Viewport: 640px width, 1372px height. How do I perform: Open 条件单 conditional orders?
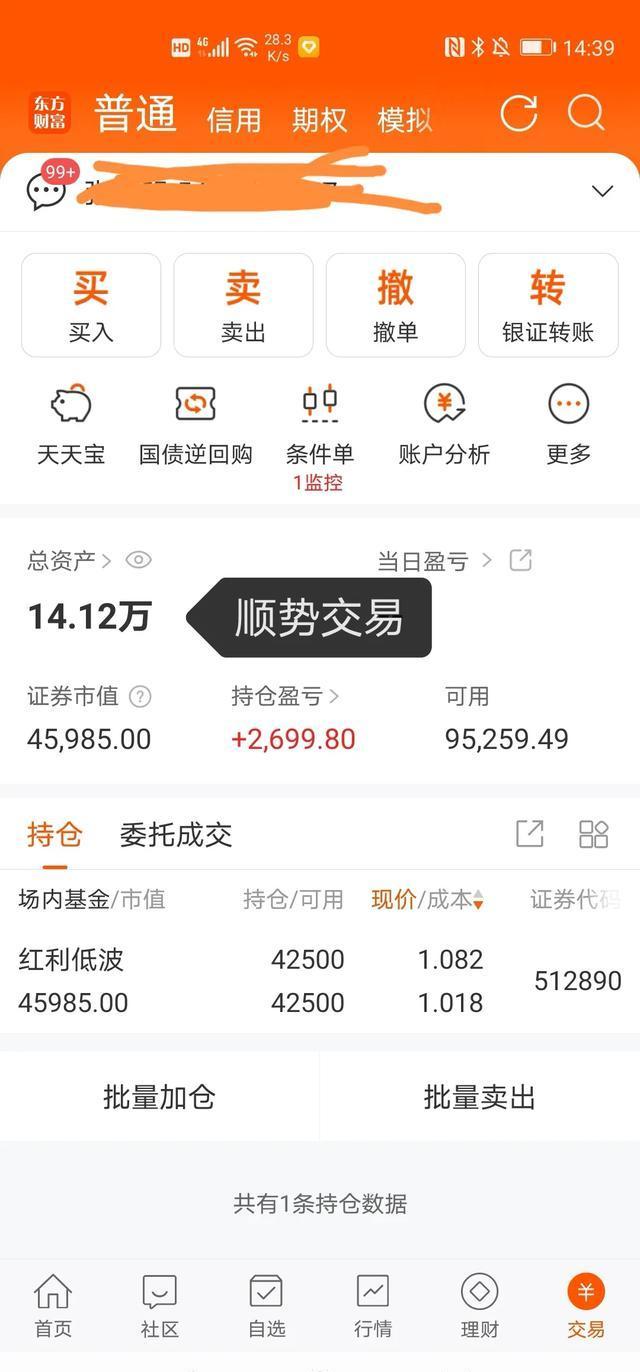coord(319,425)
